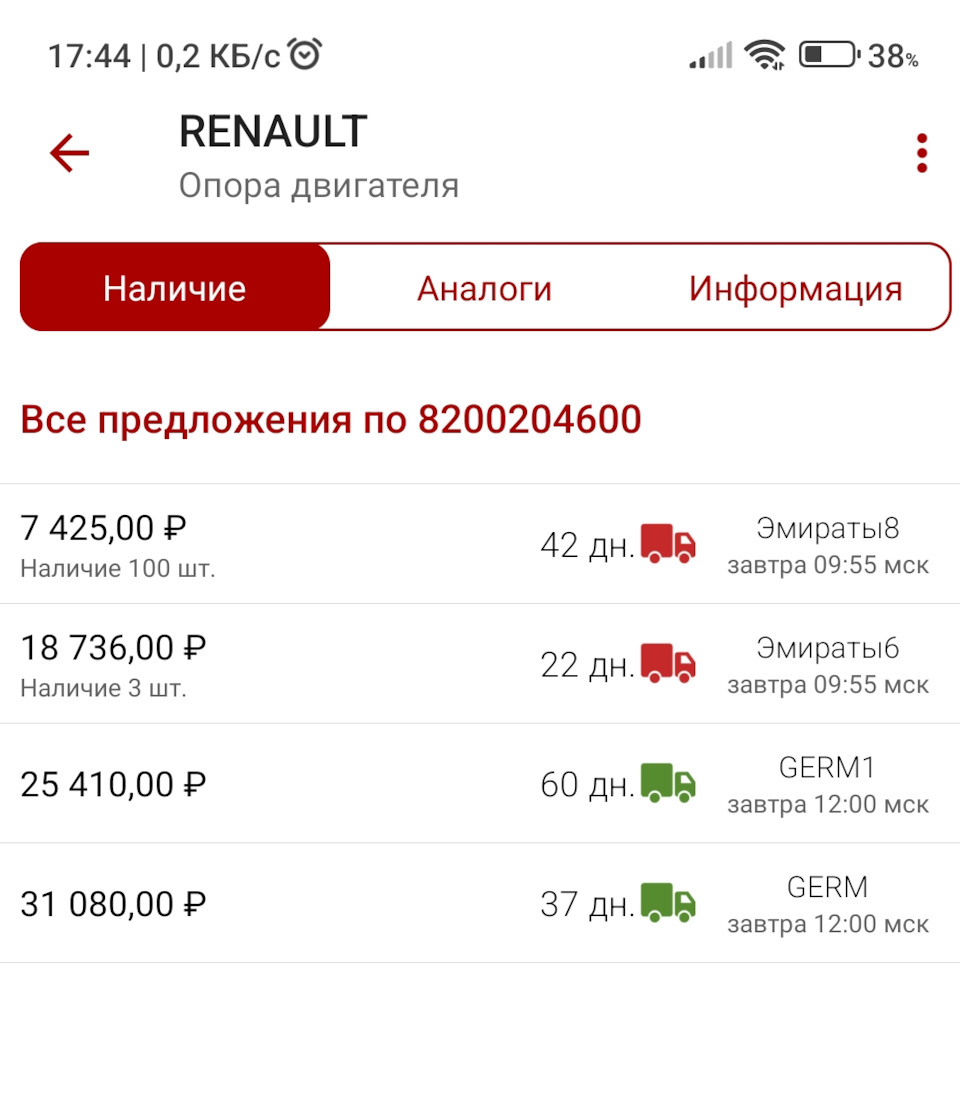This screenshot has width=960, height=1116.
Task: Tap the back arrow in the header
Action: [67, 152]
